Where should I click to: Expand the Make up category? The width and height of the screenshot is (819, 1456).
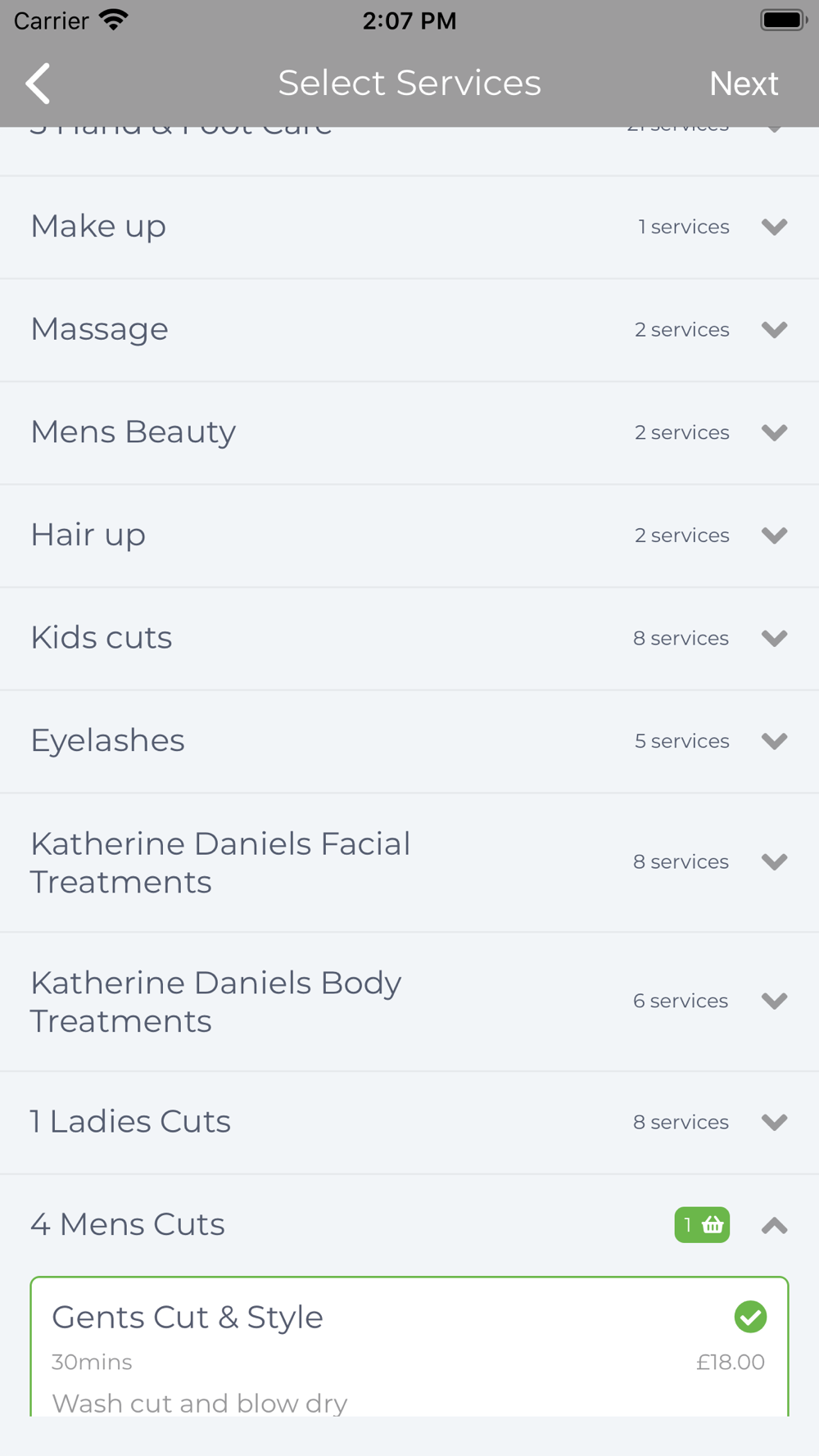(409, 227)
